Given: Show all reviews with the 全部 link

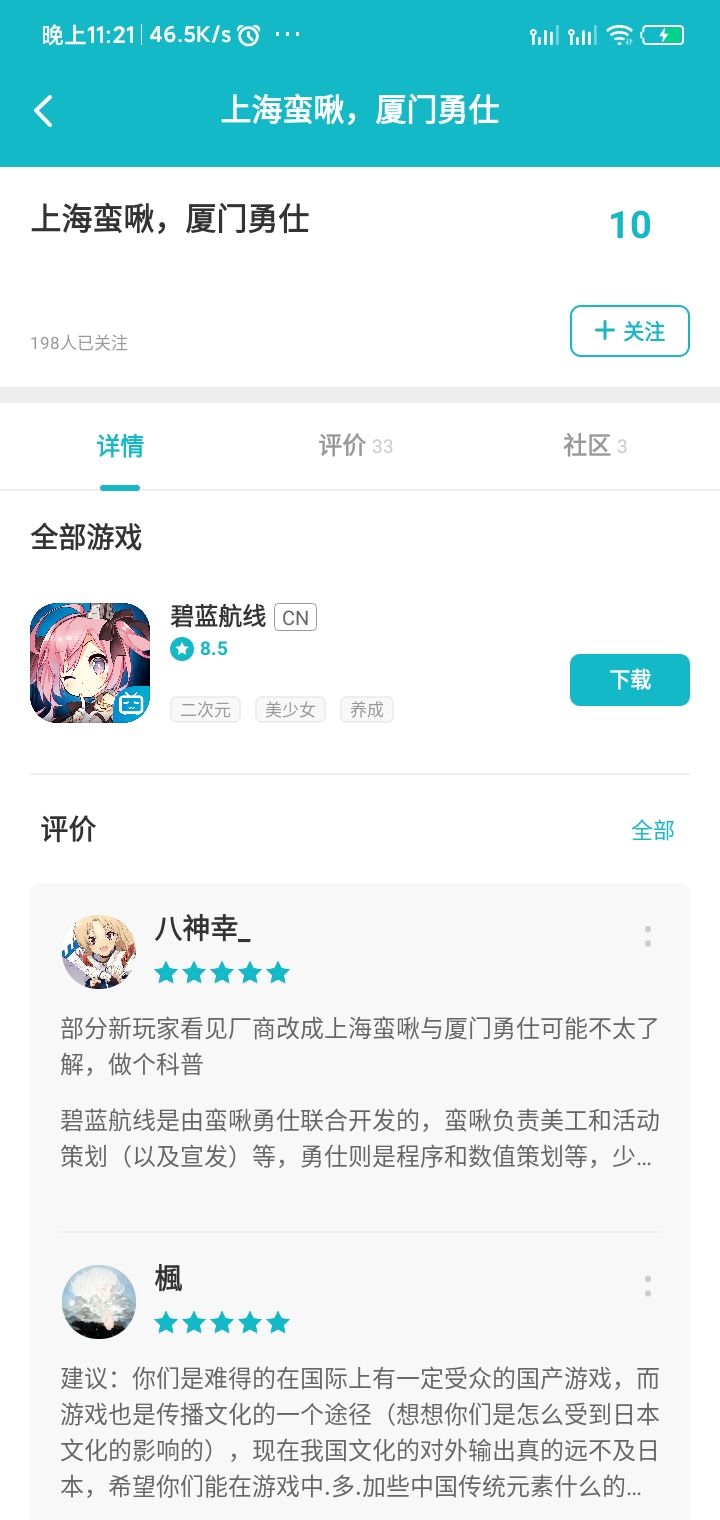Looking at the screenshot, I should click(x=652, y=830).
